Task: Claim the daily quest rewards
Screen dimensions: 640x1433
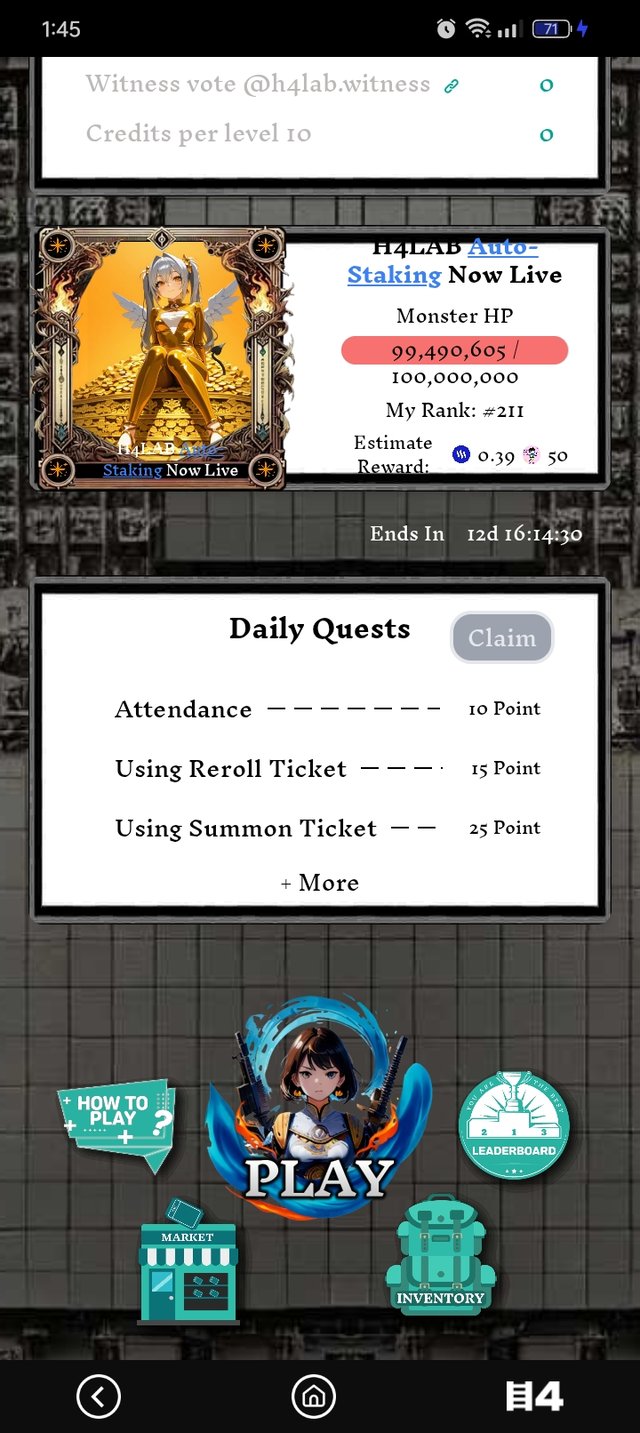Action: click(x=501, y=638)
